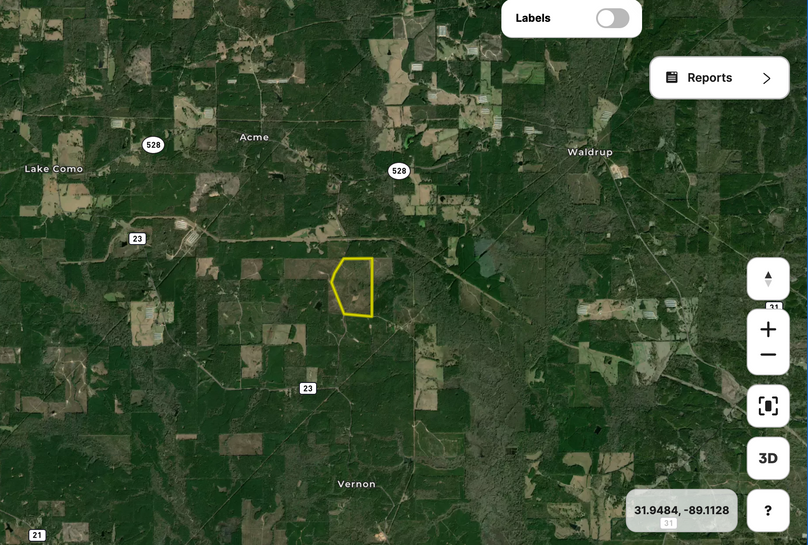
Task: Switch to 3D map view
Action: (x=768, y=458)
